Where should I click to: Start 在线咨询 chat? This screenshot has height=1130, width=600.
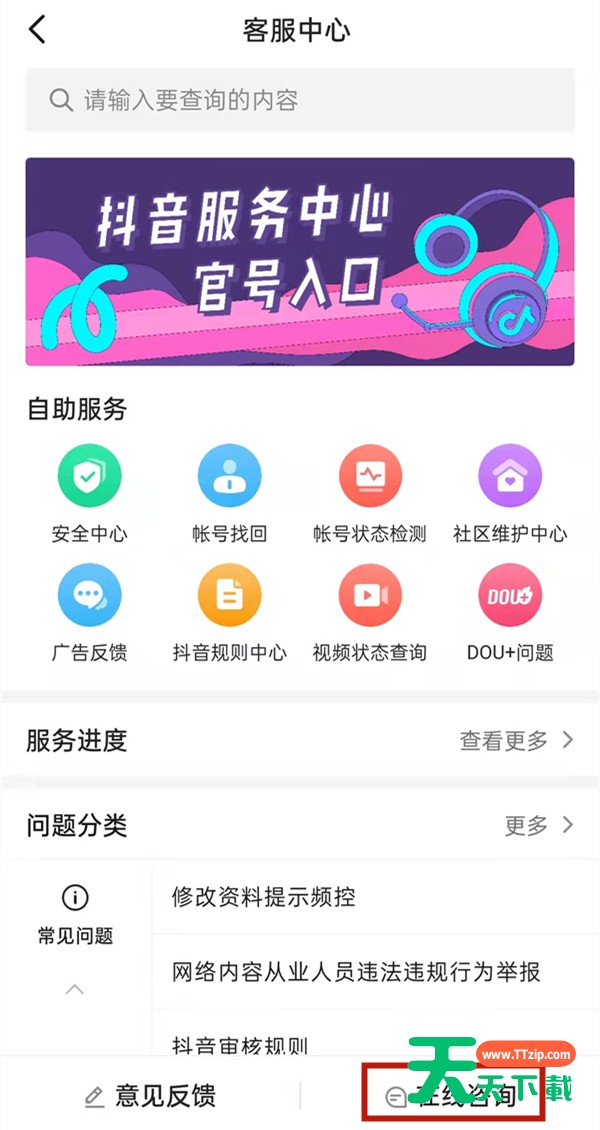click(x=452, y=1096)
